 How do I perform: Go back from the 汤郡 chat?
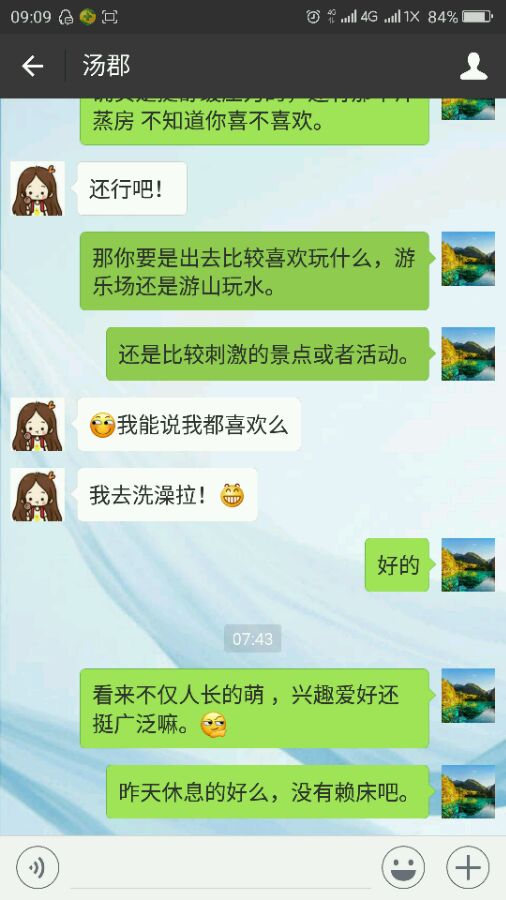click(x=33, y=67)
